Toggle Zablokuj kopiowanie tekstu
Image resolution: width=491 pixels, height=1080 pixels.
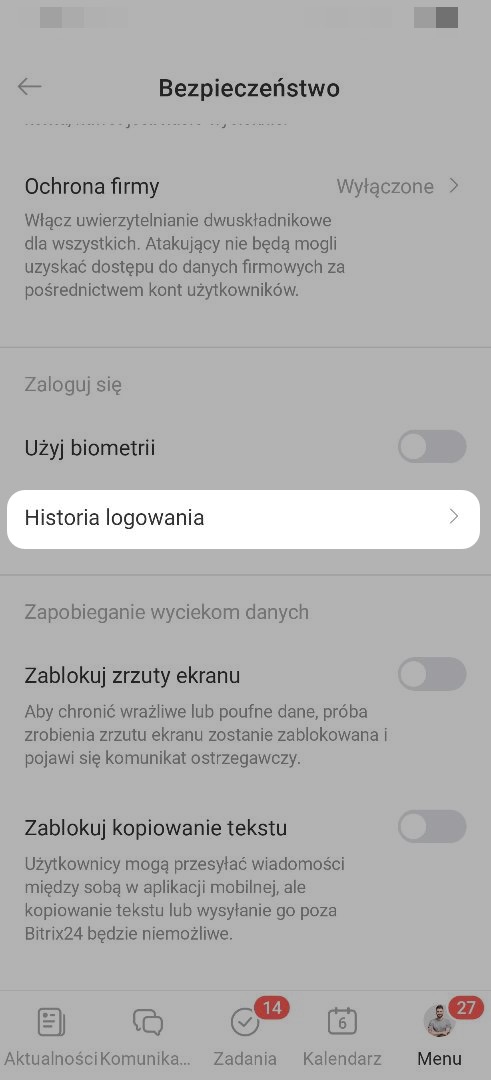[432, 827]
